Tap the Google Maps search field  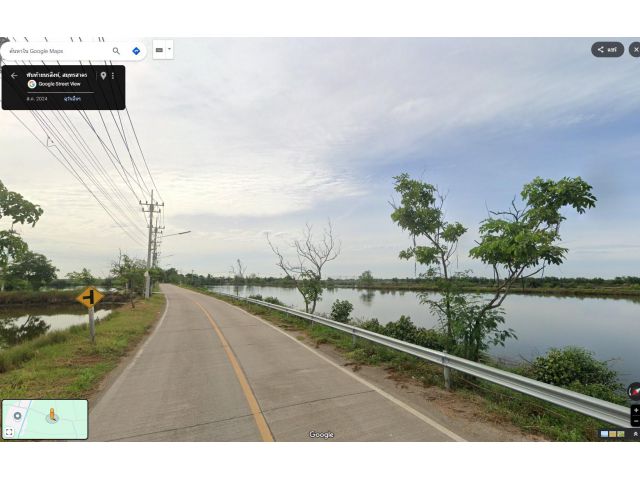55,51
